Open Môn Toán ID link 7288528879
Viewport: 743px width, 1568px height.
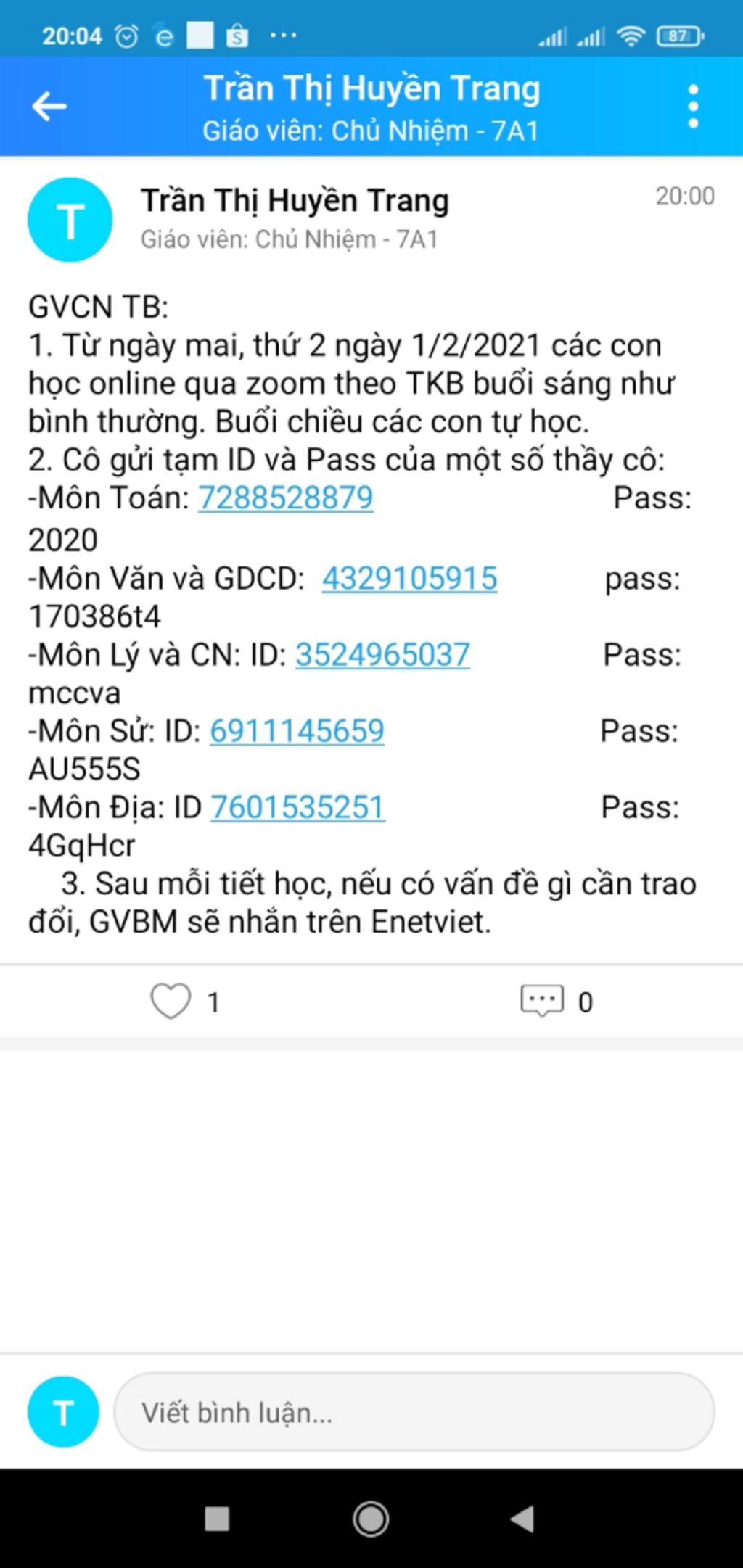pyautogui.click(x=286, y=498)
